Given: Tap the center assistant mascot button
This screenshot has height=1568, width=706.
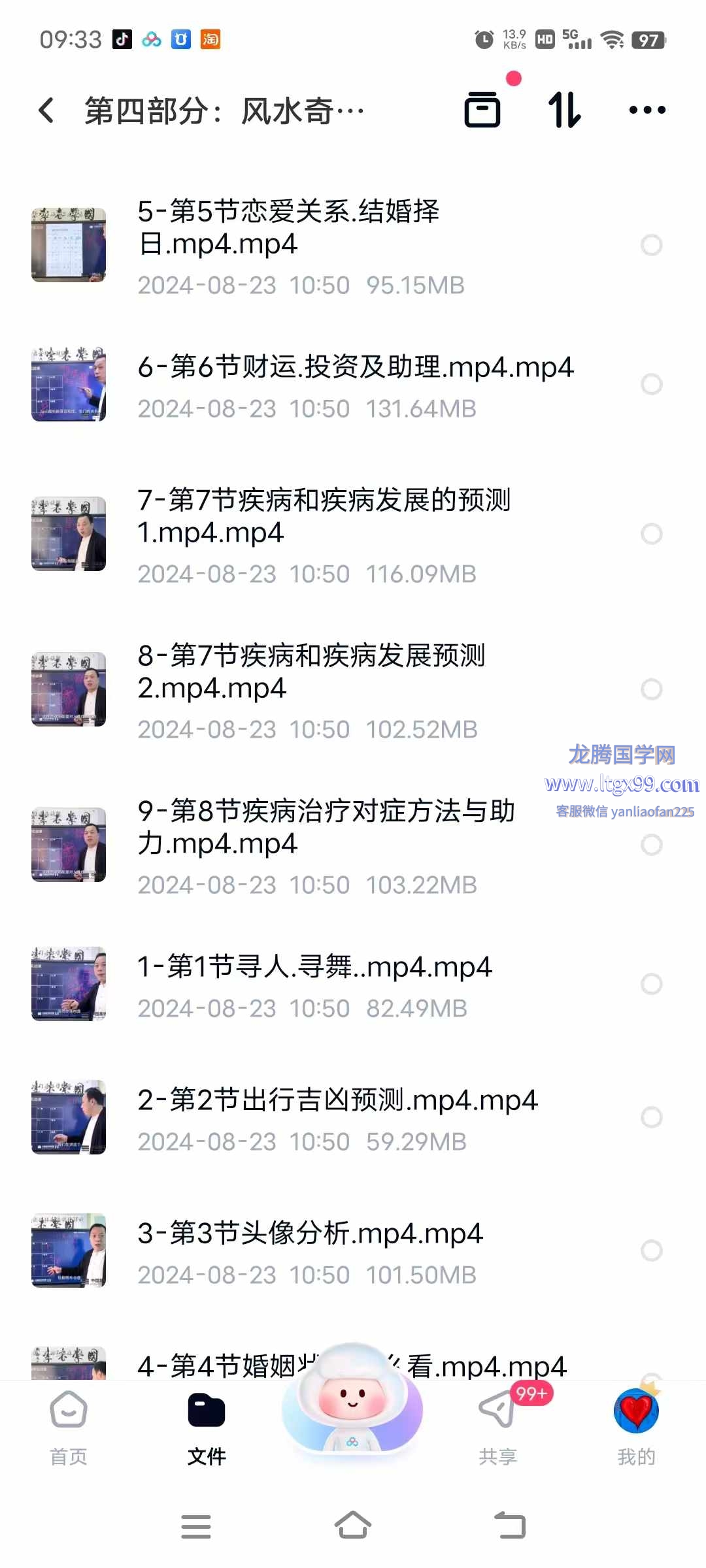Looking at the screenshot, I should point(352,1405).
